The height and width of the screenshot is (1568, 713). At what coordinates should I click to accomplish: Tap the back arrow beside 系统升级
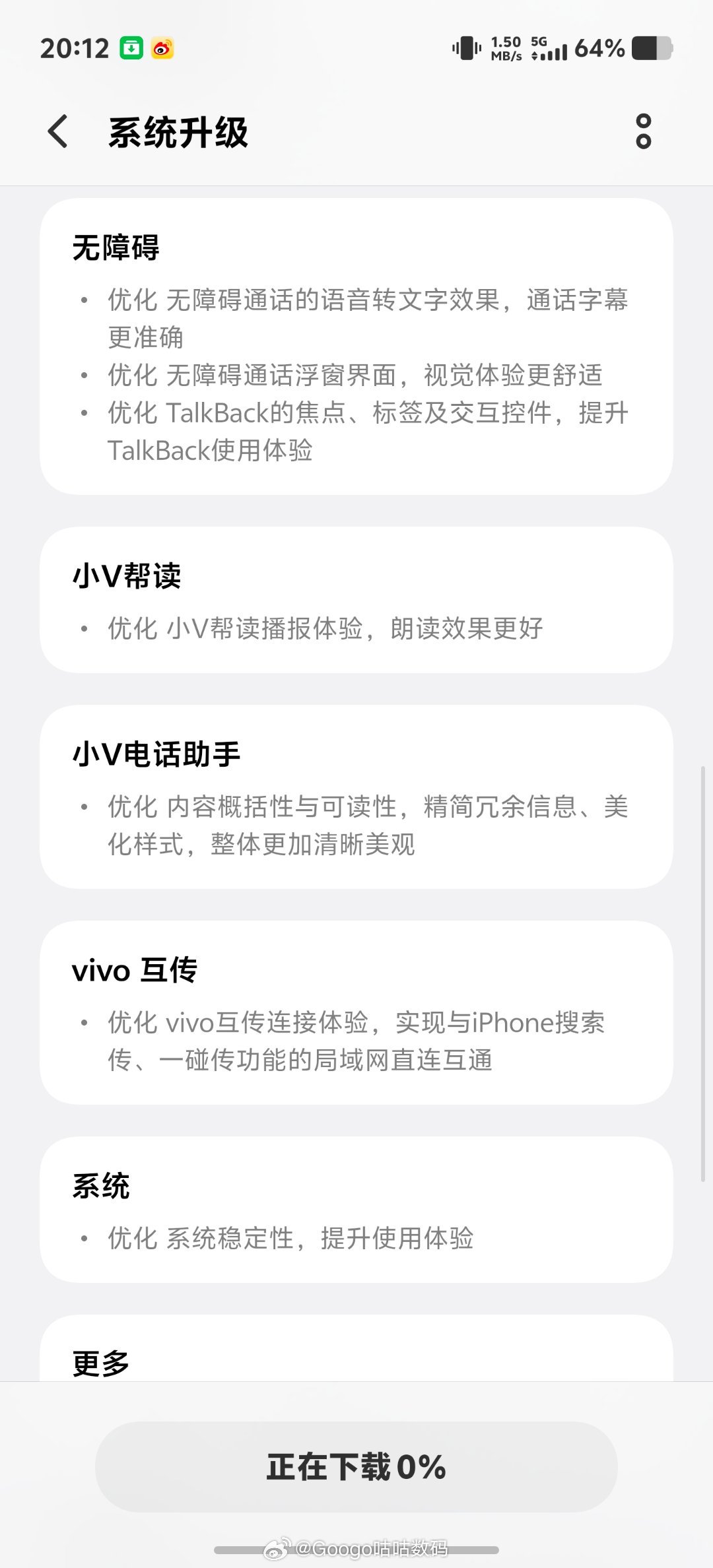tap(57, 131)
